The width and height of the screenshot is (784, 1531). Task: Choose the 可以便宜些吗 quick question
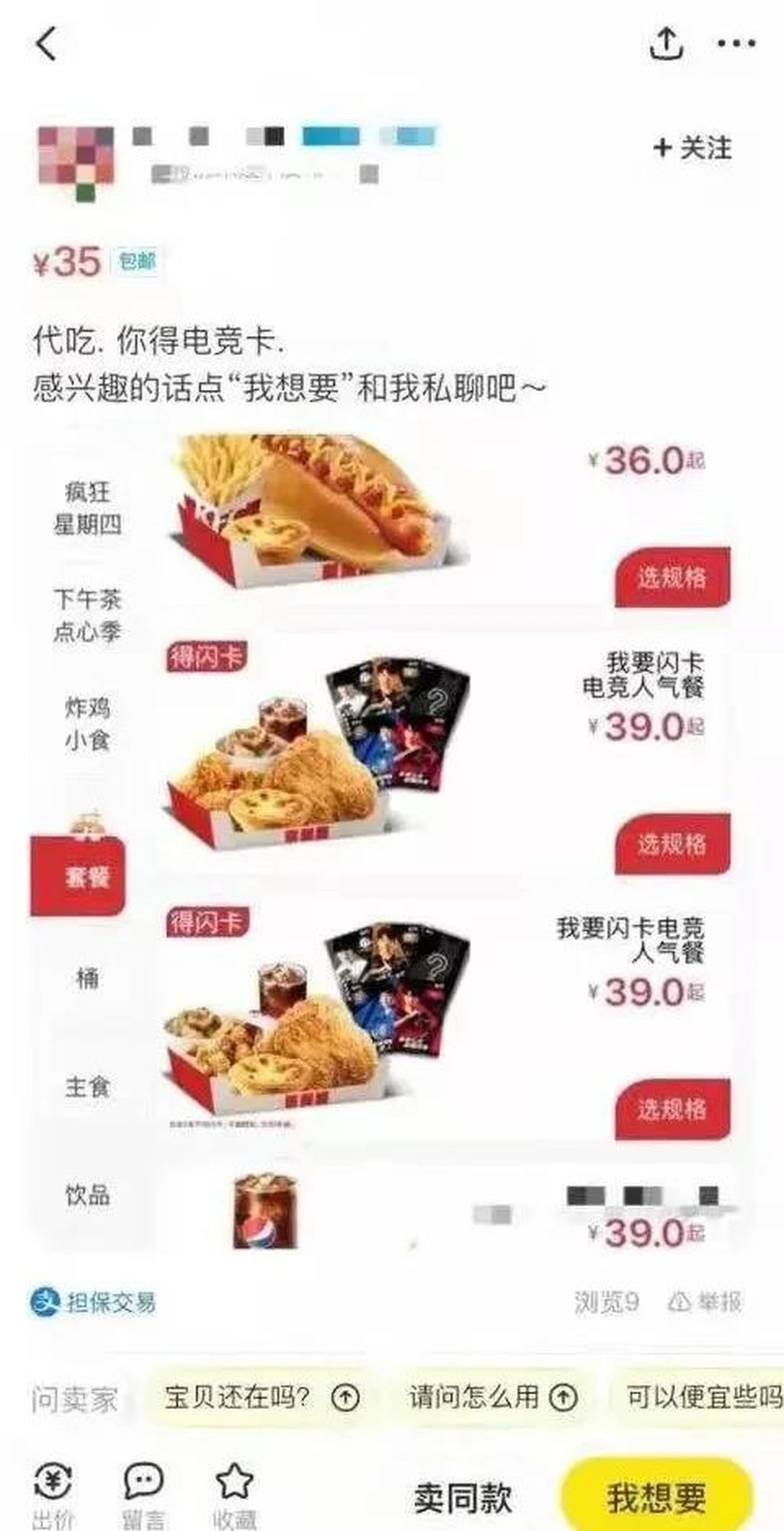pyautogui.click(x=697, y=1398)
